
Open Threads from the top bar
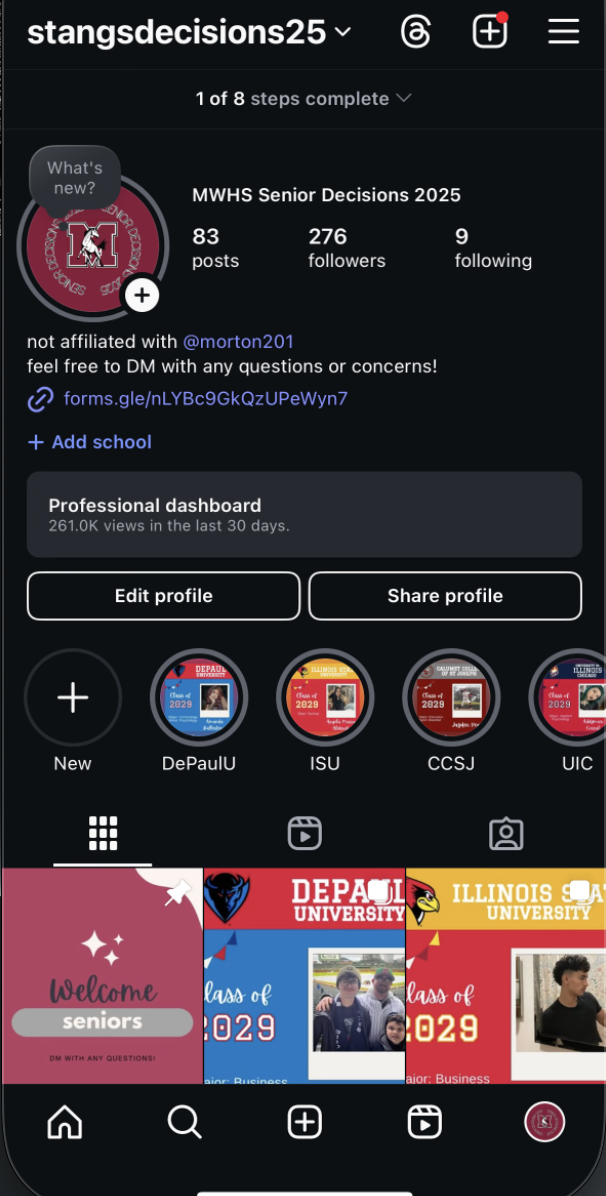415,32
